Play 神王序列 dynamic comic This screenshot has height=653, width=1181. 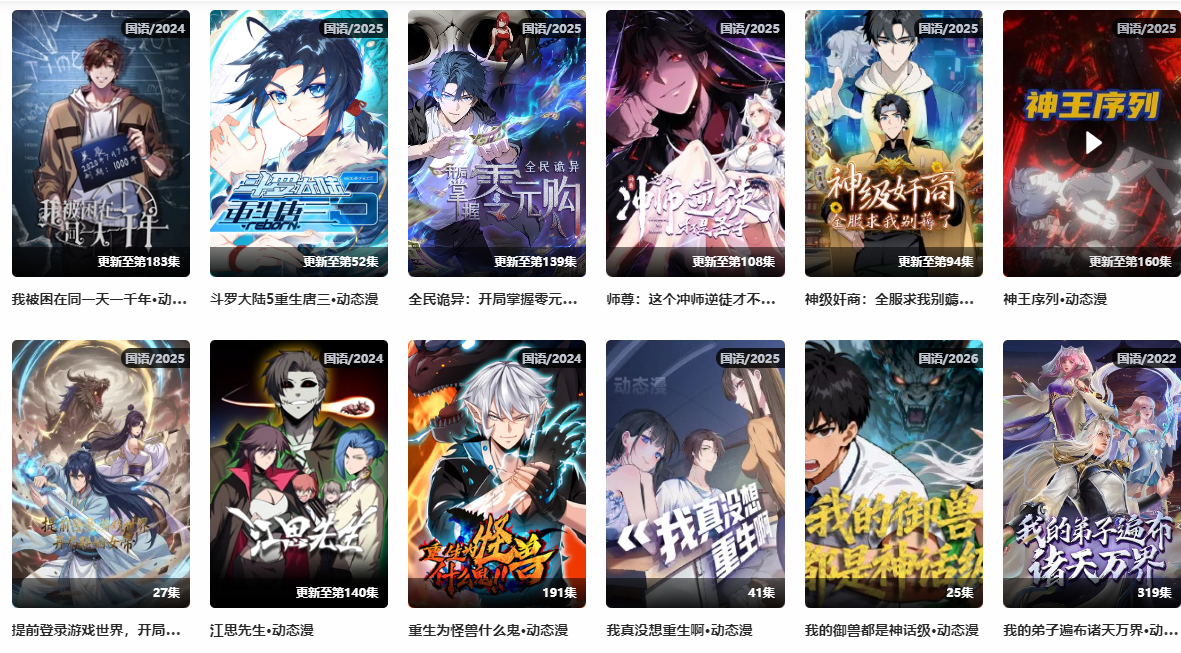pos(1091,143)
